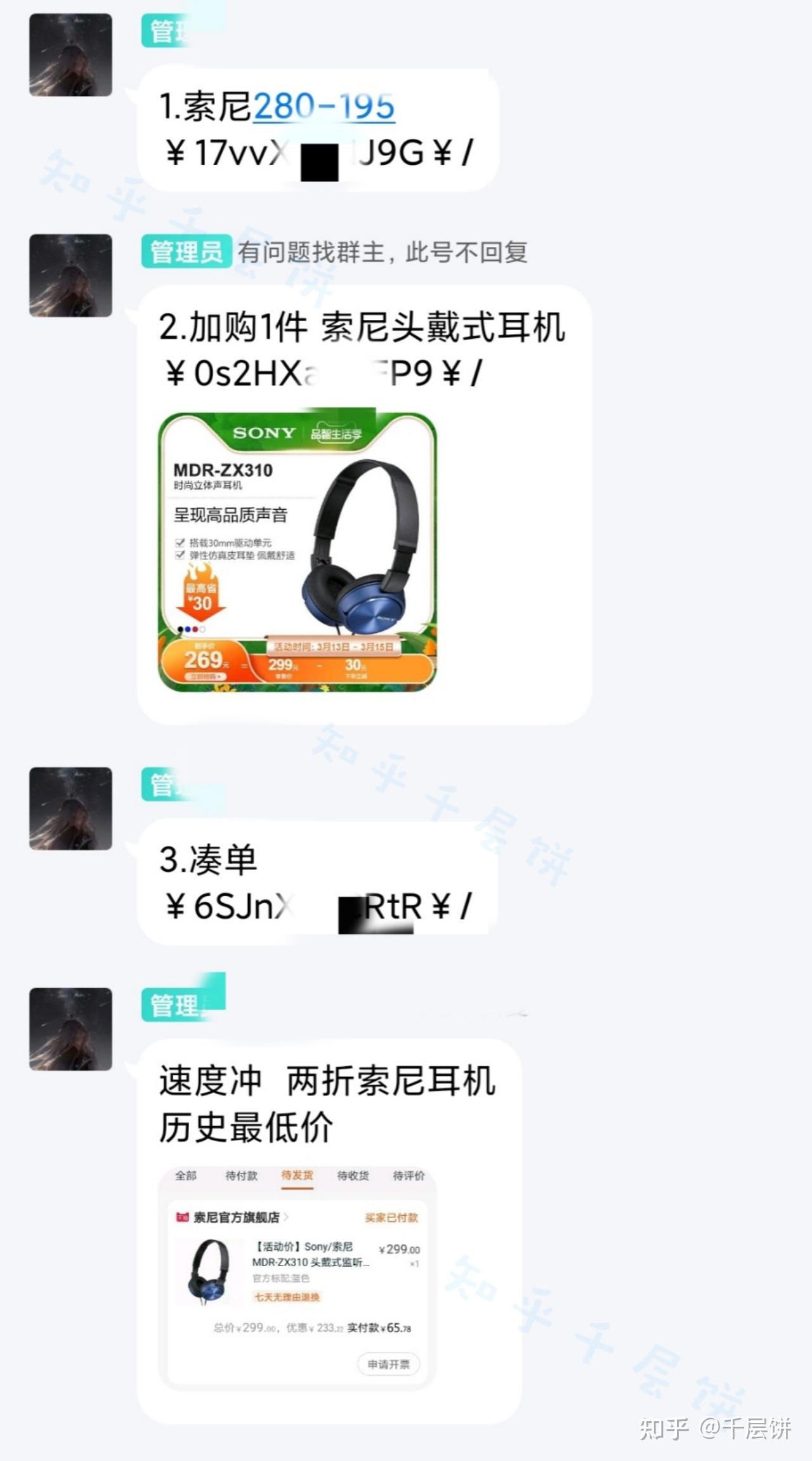Viewport: 812px width, 1461px height.
Task: Tap the avatar next to the 加购1件 message
Action: pos(70,275)
